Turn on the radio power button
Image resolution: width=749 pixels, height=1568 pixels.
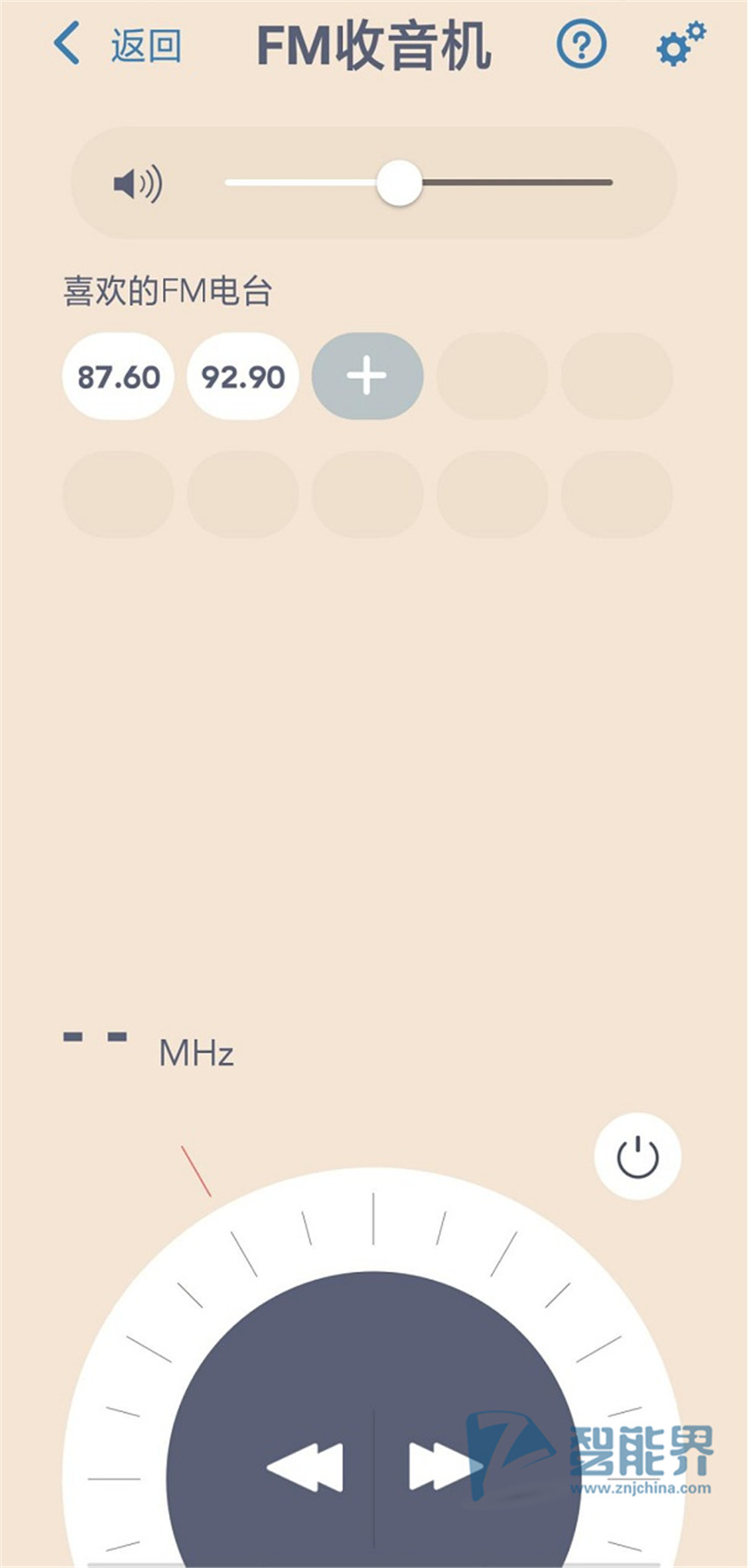click(638, 1156)
